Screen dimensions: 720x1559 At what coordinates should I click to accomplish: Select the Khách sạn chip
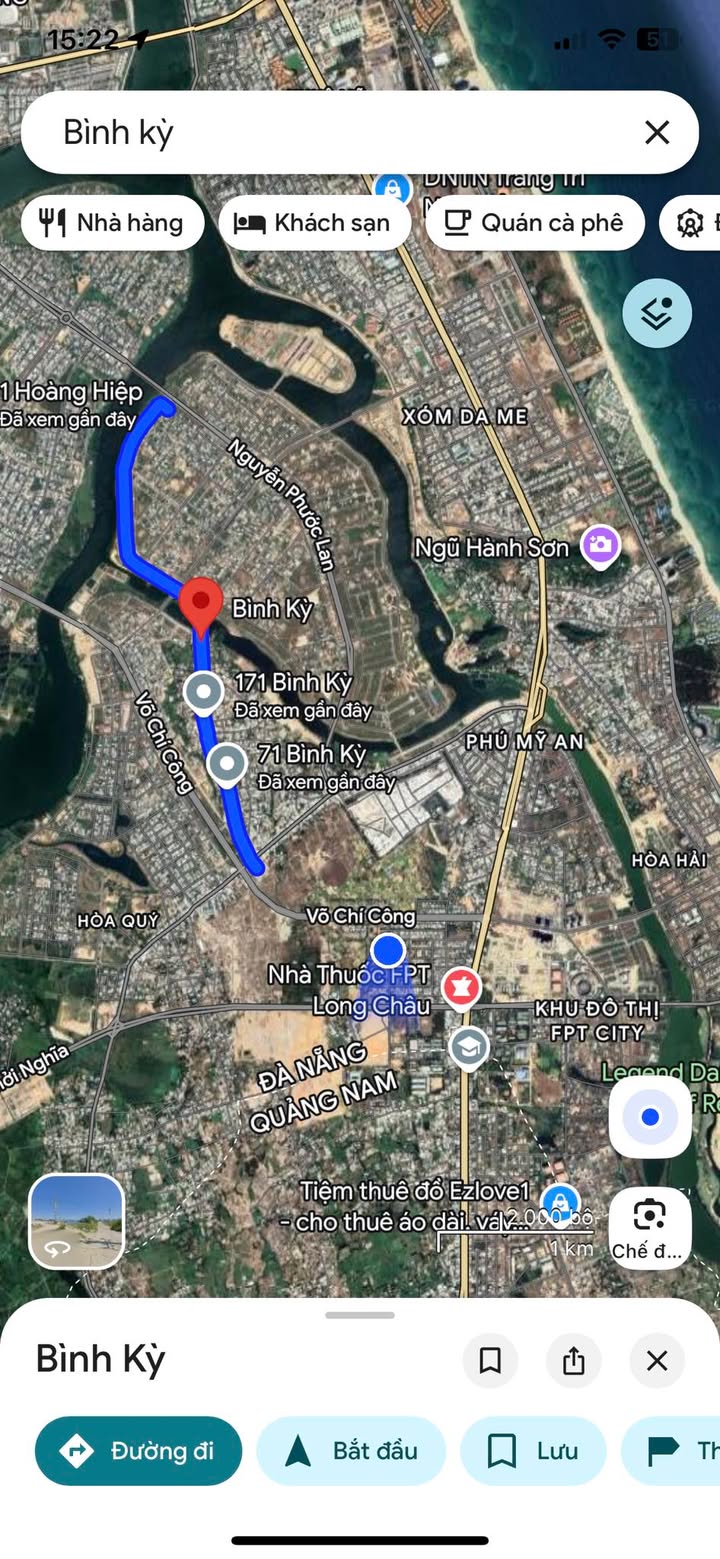(314, 222)
